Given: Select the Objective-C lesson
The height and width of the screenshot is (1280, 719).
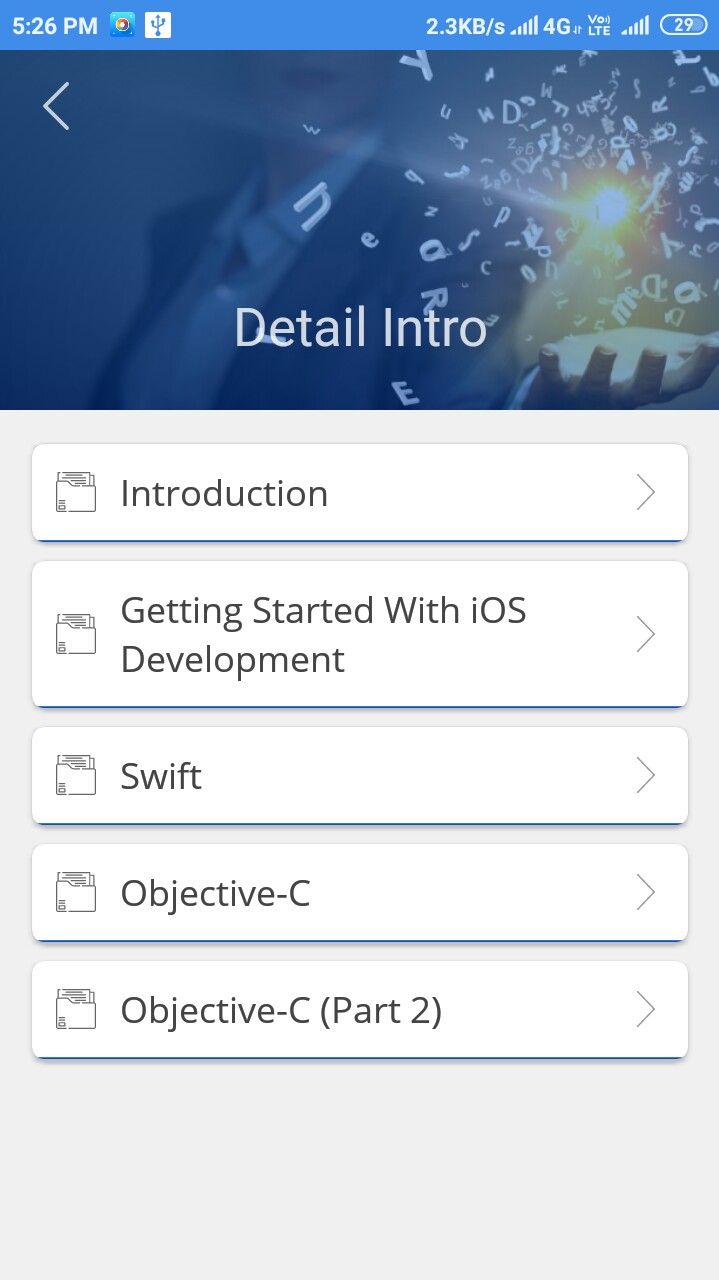Looking at the screenshot, I should click(x=359, y=893).
